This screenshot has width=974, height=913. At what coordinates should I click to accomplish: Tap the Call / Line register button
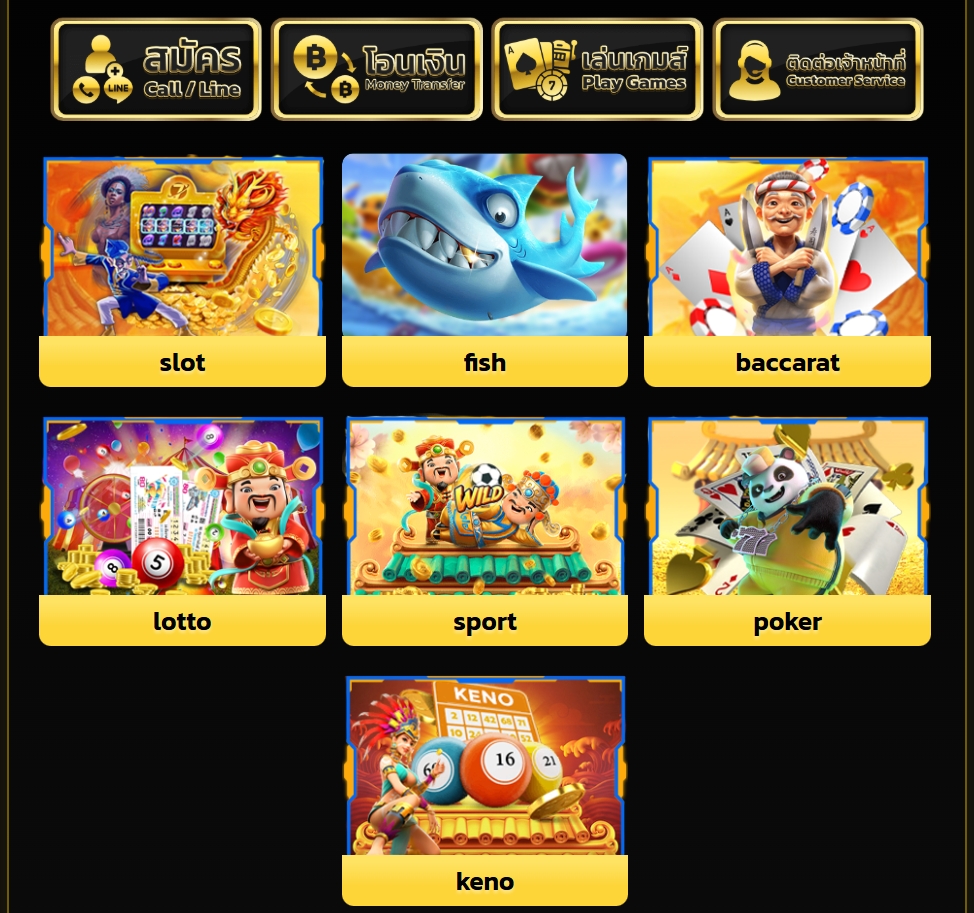click(156, 69)
